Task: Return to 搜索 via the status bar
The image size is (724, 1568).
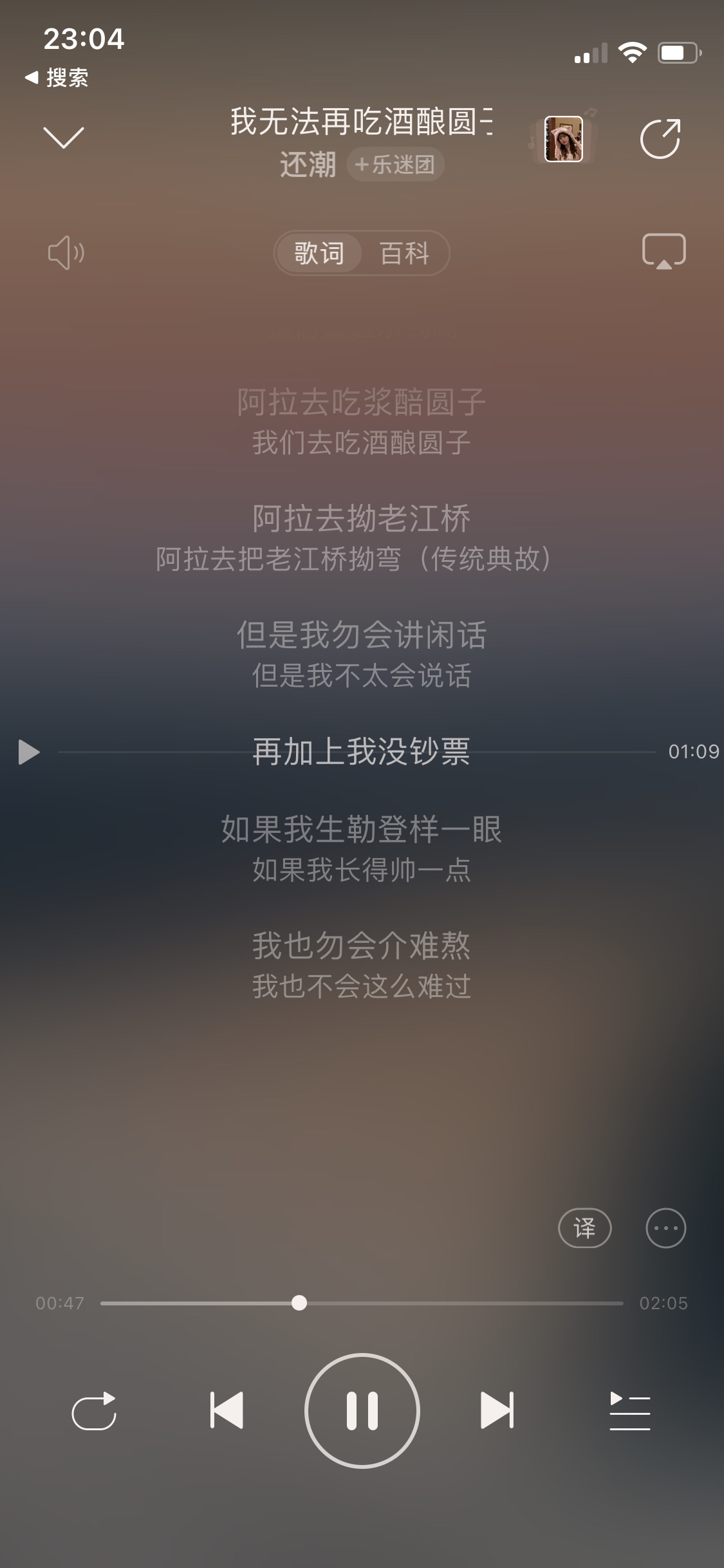Action: [x=57, y=78]
